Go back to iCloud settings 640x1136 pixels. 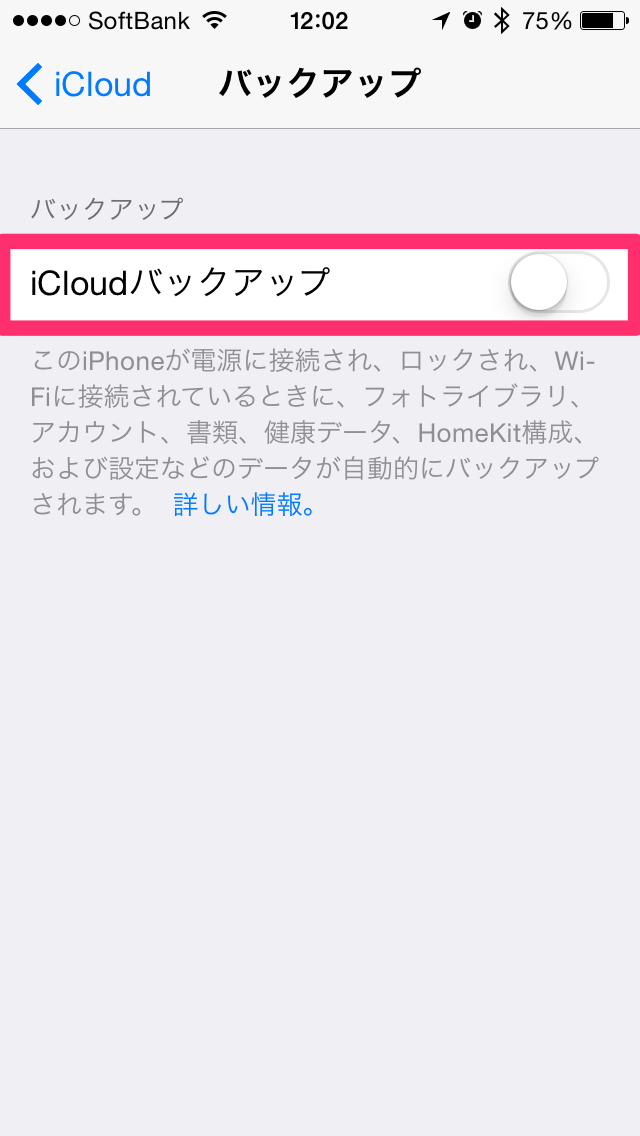tap(83, 84)
